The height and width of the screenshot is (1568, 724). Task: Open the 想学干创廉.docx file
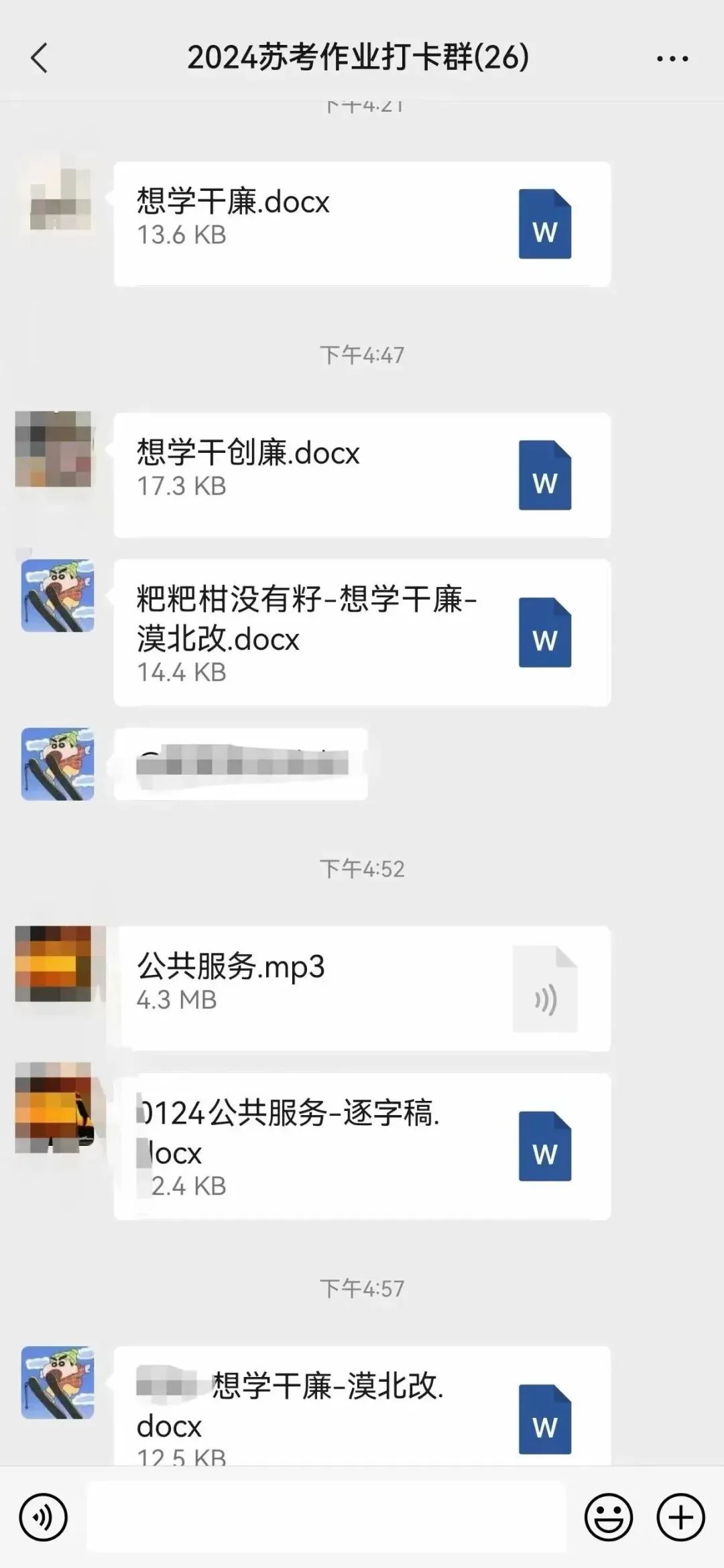pyautogui.click(x=362, y=475)
